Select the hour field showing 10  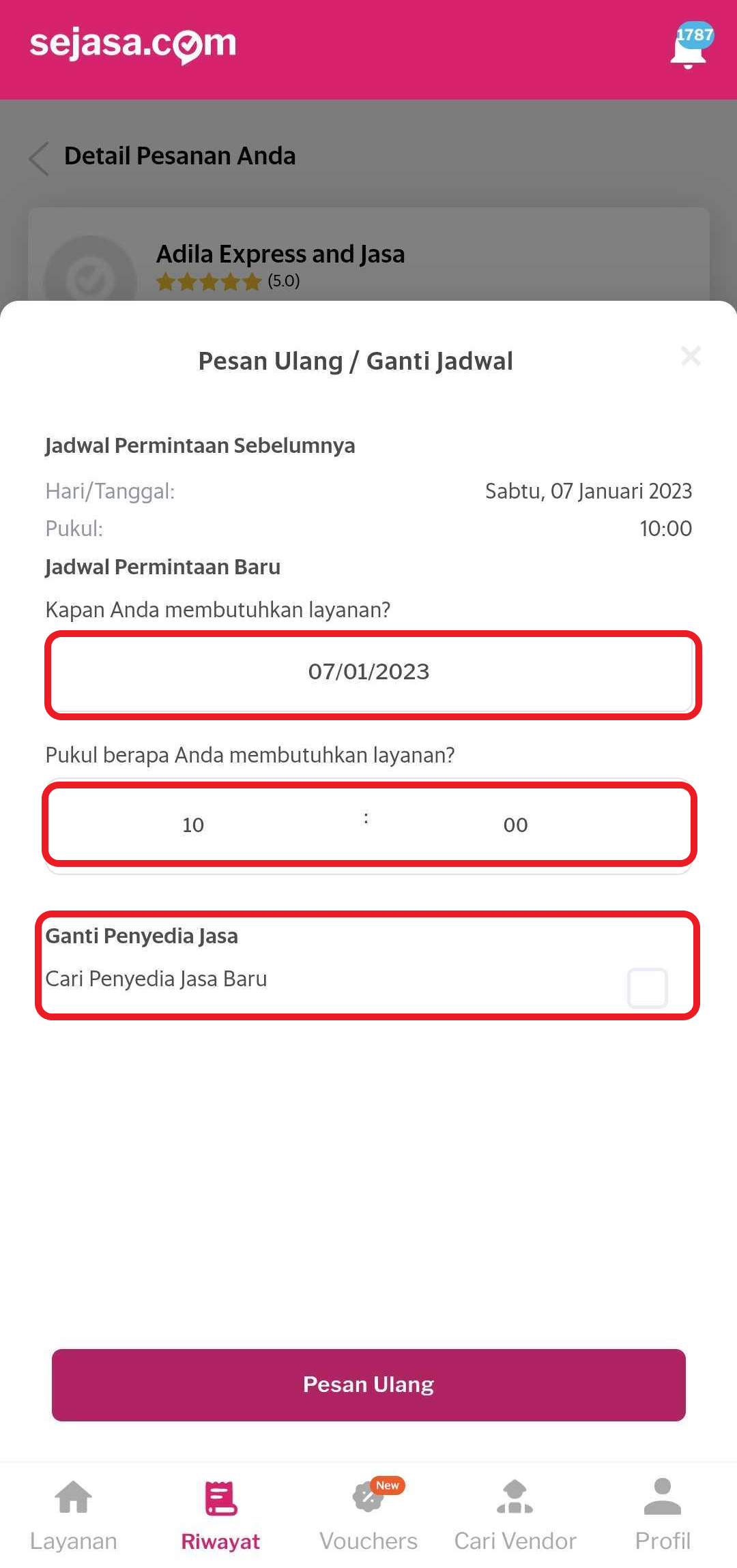(193, 825)
